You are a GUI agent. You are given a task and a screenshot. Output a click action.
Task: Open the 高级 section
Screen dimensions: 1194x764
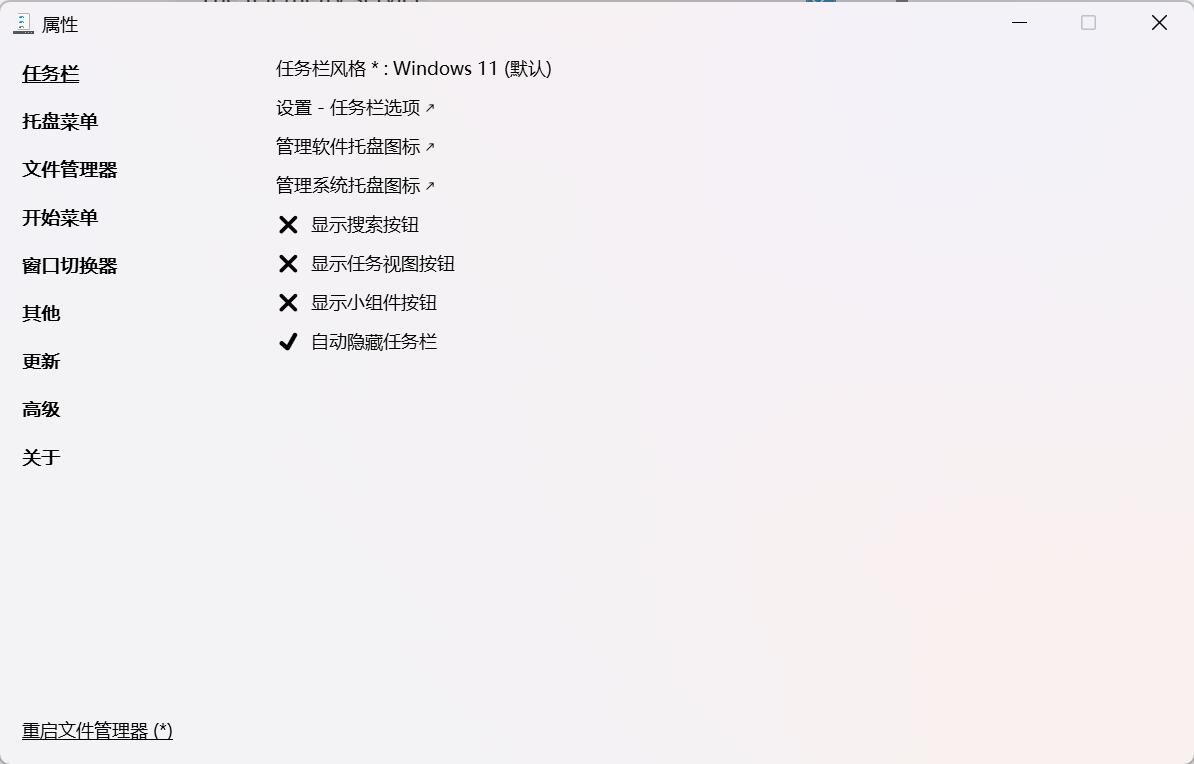(x=41, y=410)
